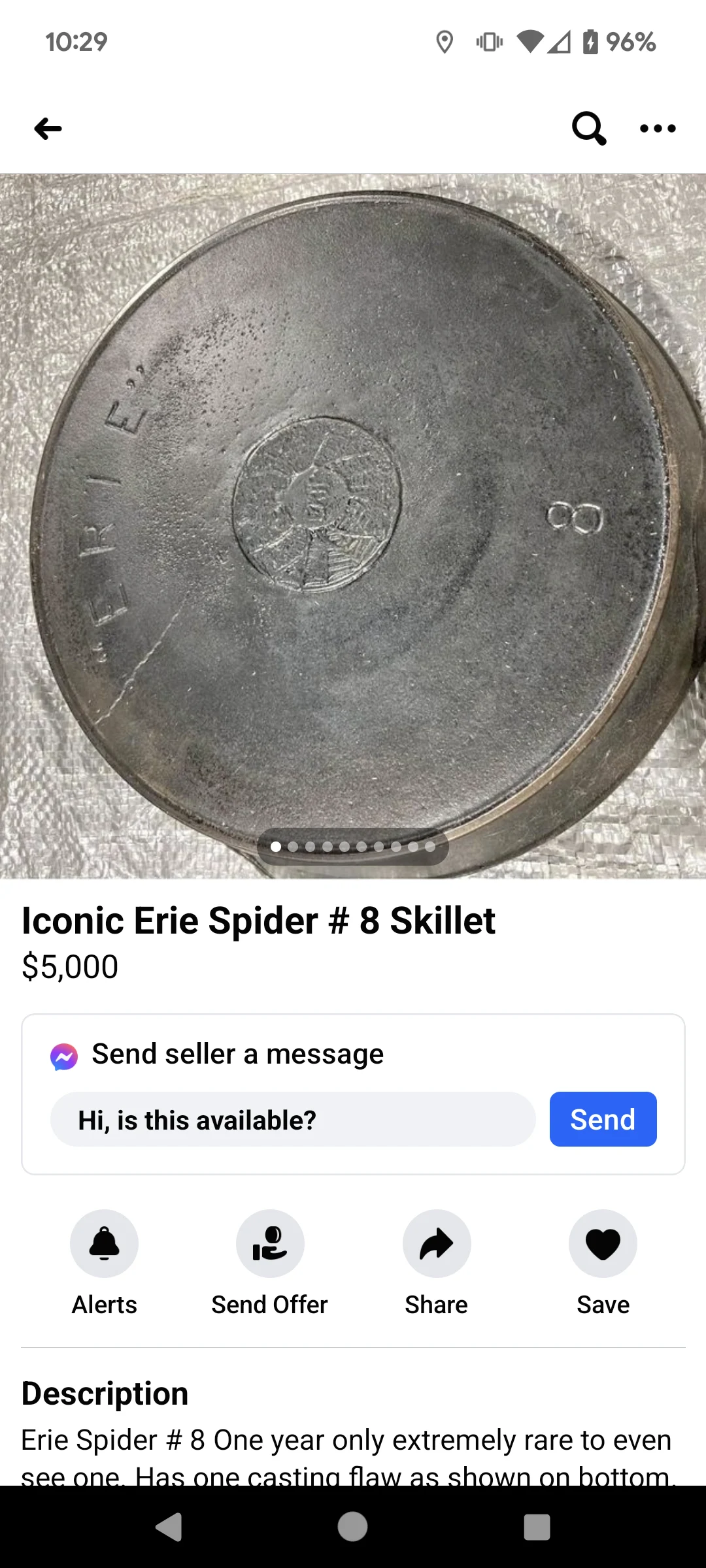Image resolution: width=706 pixels, height=1568 pixels.
Task: Go back using the arrow icon
Action: 47,128
